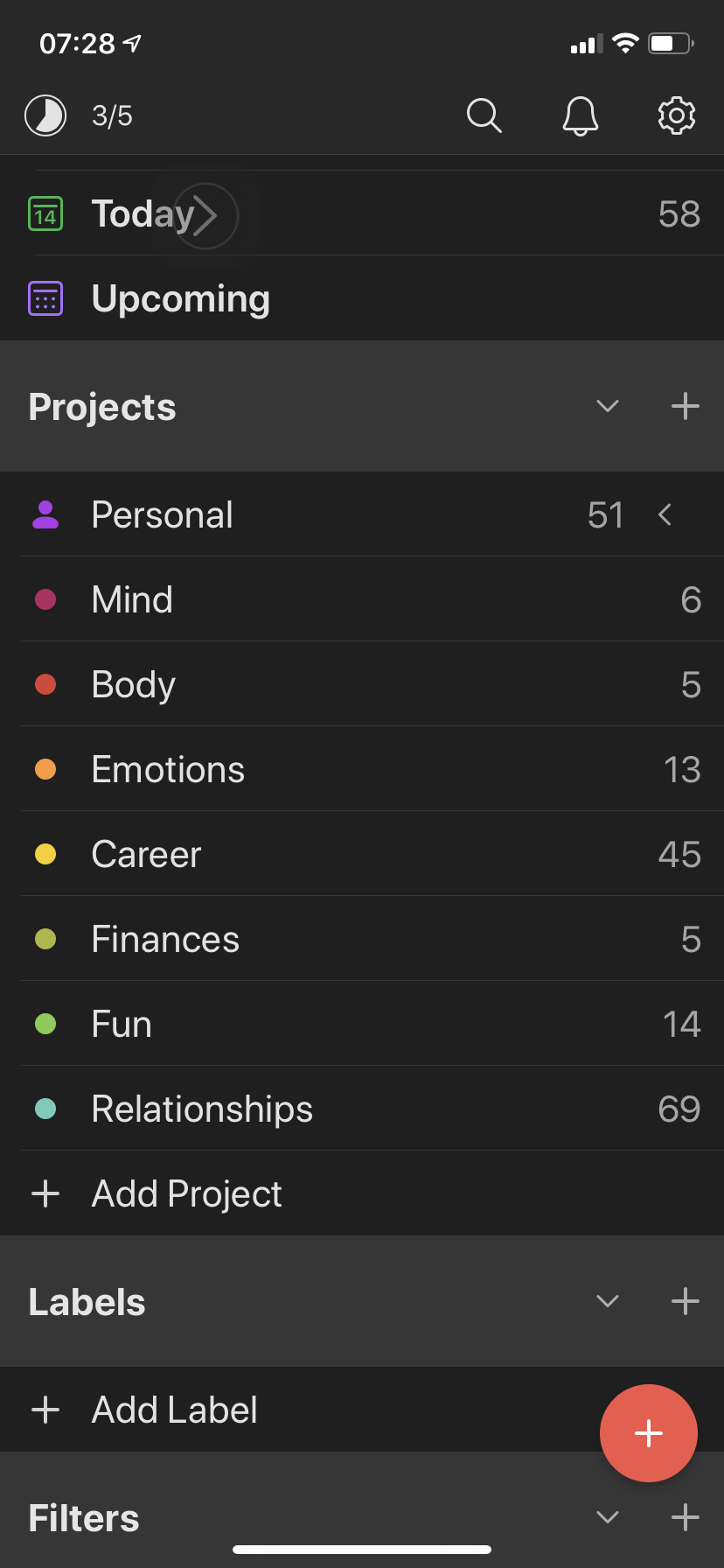Collapse the Labels section
The width and height of the screenshot is (724, 1568).
click(607, 1301)
